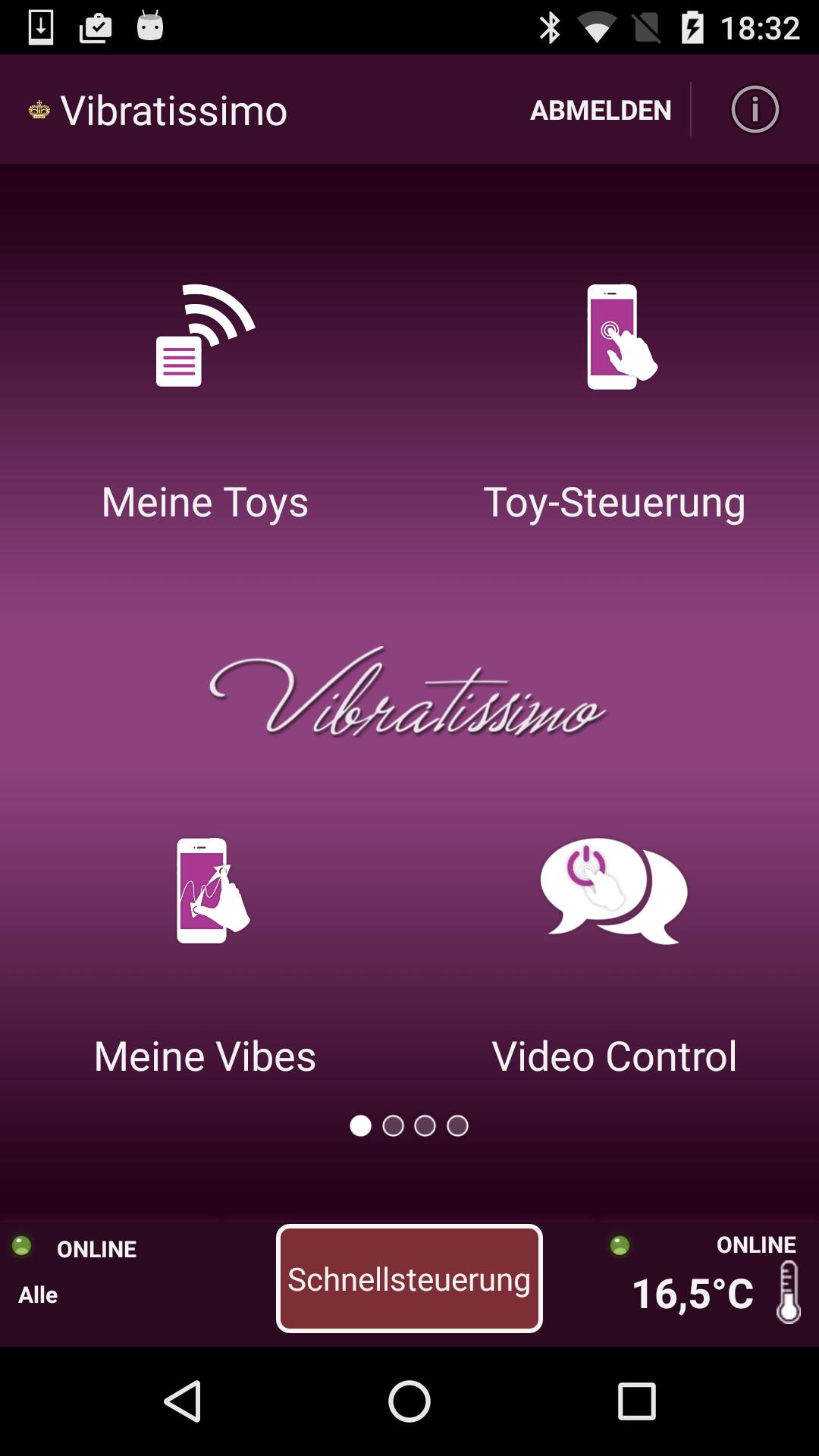Switch to the fourth page dot
The image size is (819, 1456).
[x=458, y=1127]
